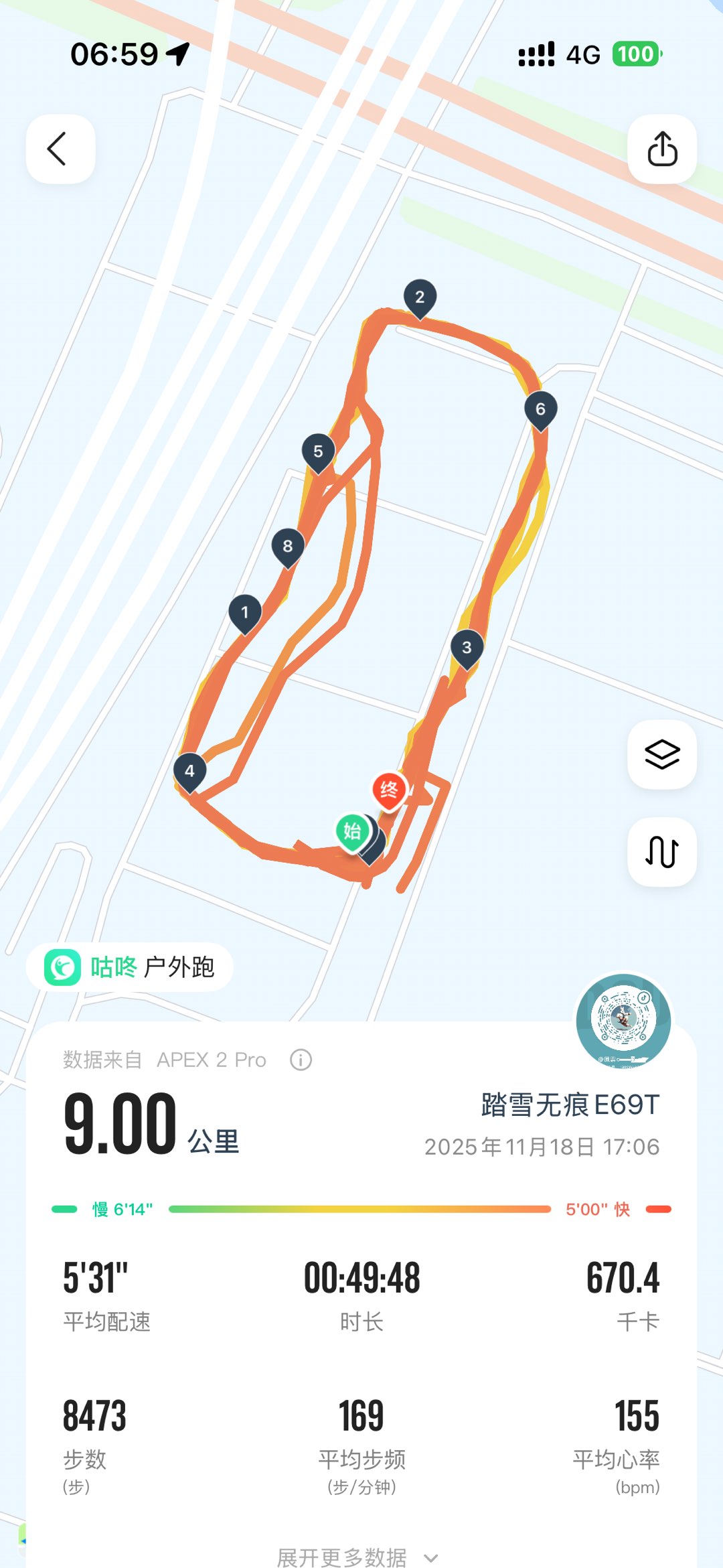Screen dimensions: 723x1568
Task: Tap the route track display button
Action: tap(661, 852)
